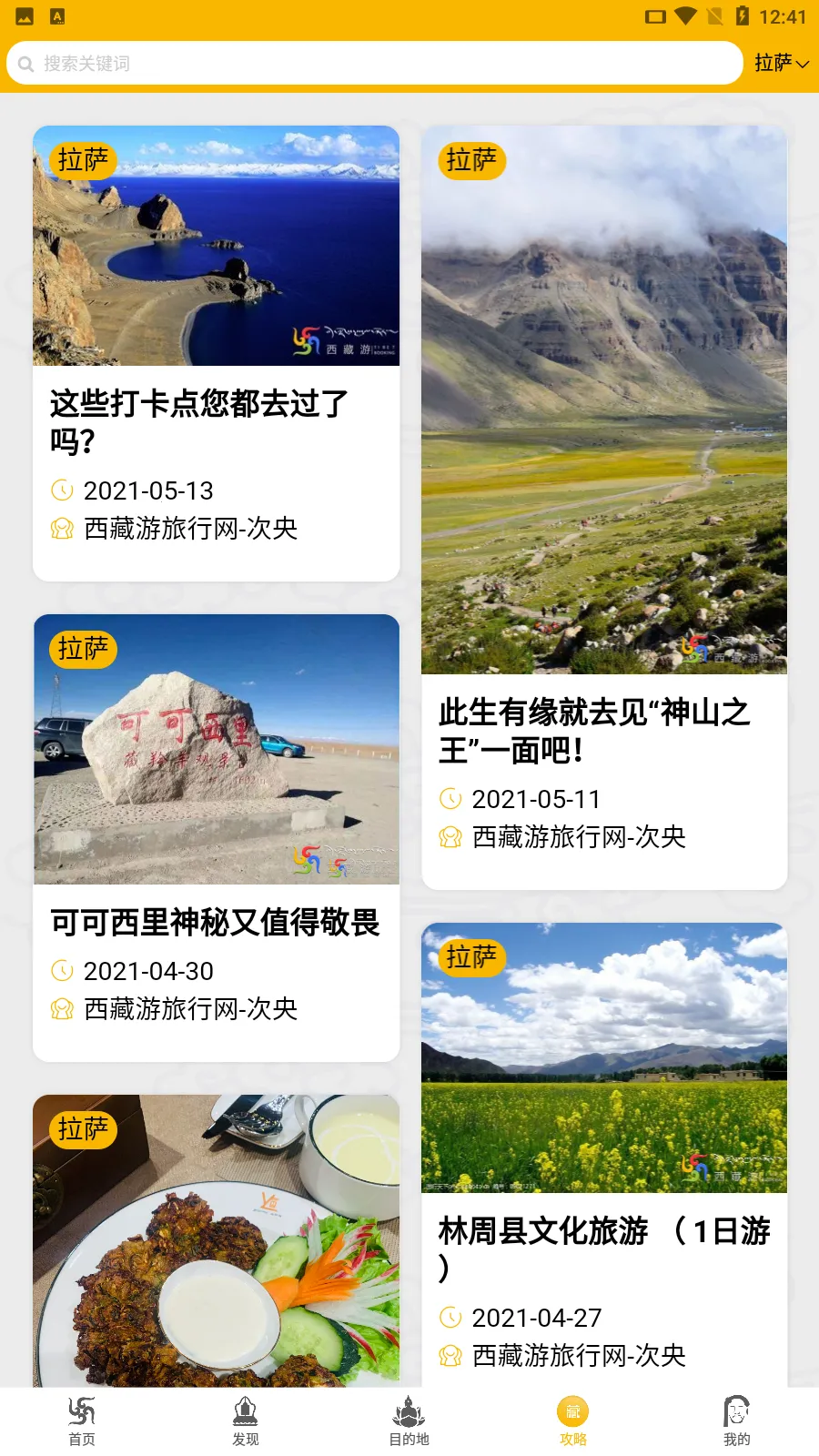Tap the 目的地 destination icon

coord(409,1420)
